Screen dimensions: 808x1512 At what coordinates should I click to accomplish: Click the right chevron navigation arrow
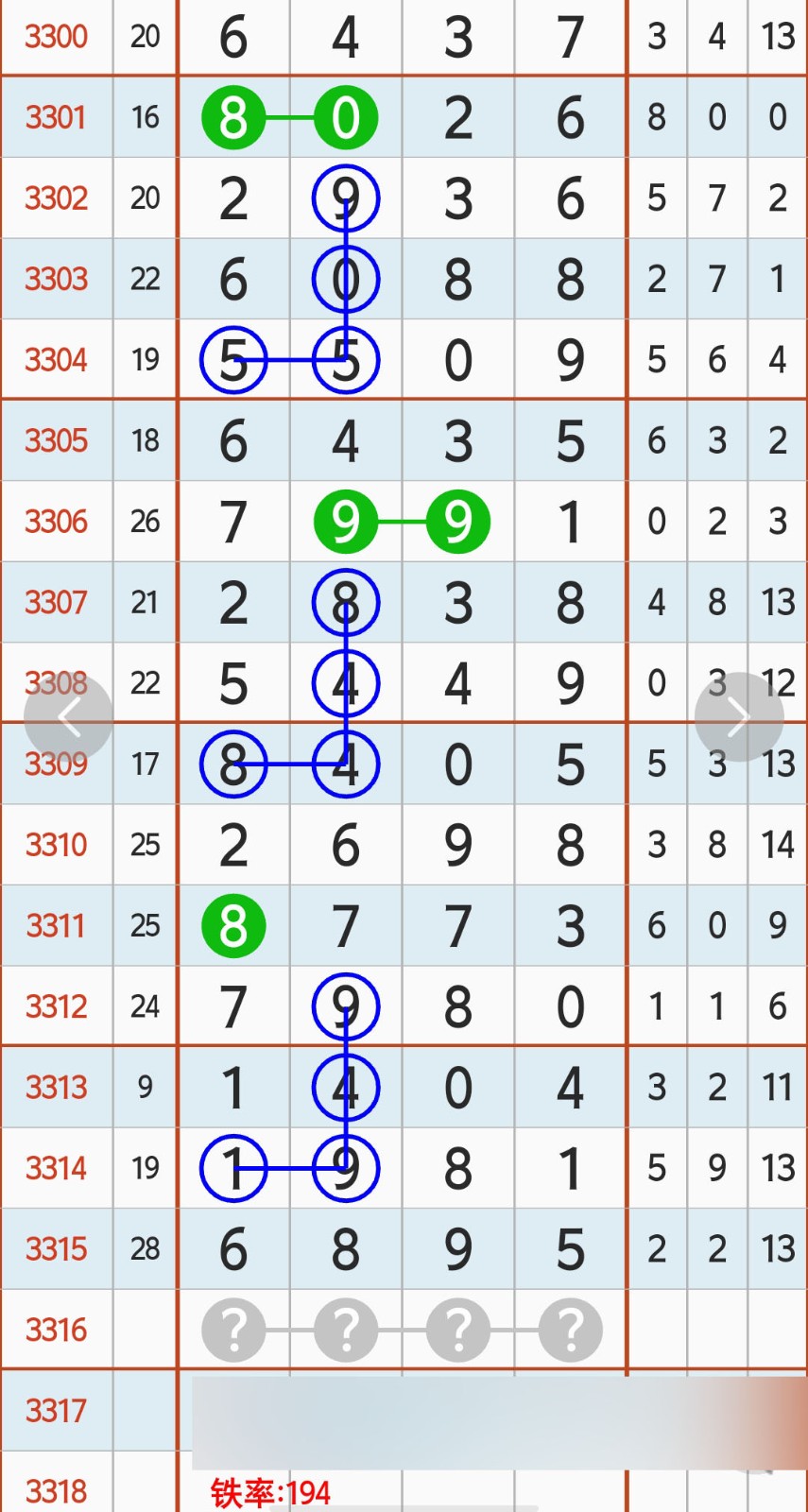pyautogui.click(x=739, y=715)
